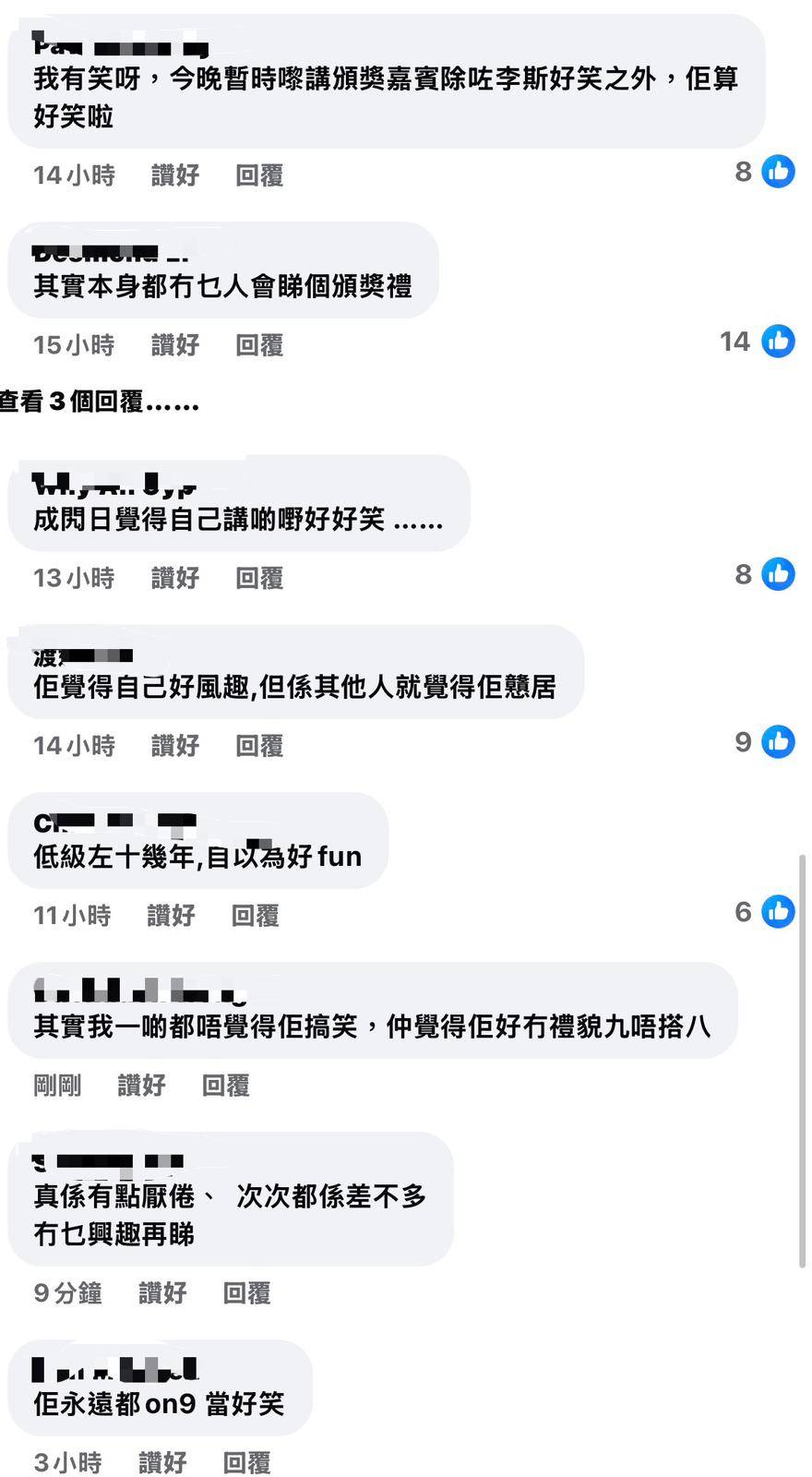Reply to the comment 佢覺得自己好風趣
Image resolution: width=812 pixels, height=1477 pixels.
[258, 746]
